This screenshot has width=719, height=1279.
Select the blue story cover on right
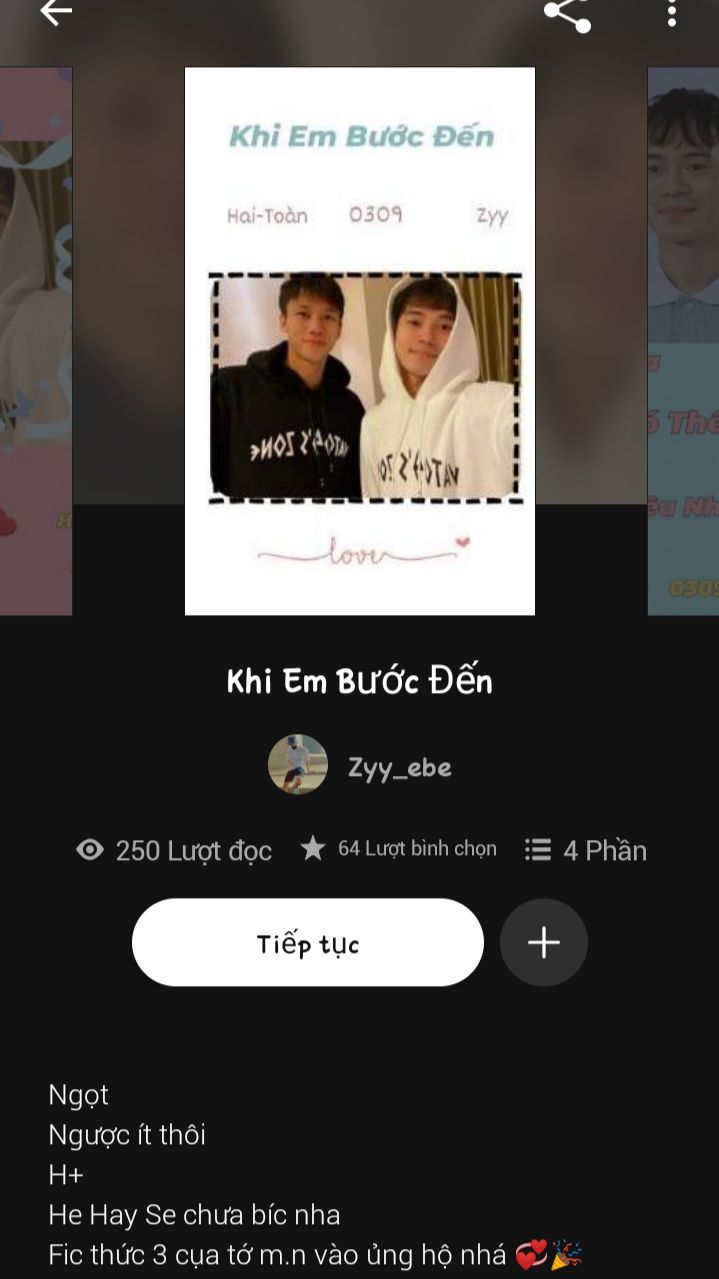point(684,340)
